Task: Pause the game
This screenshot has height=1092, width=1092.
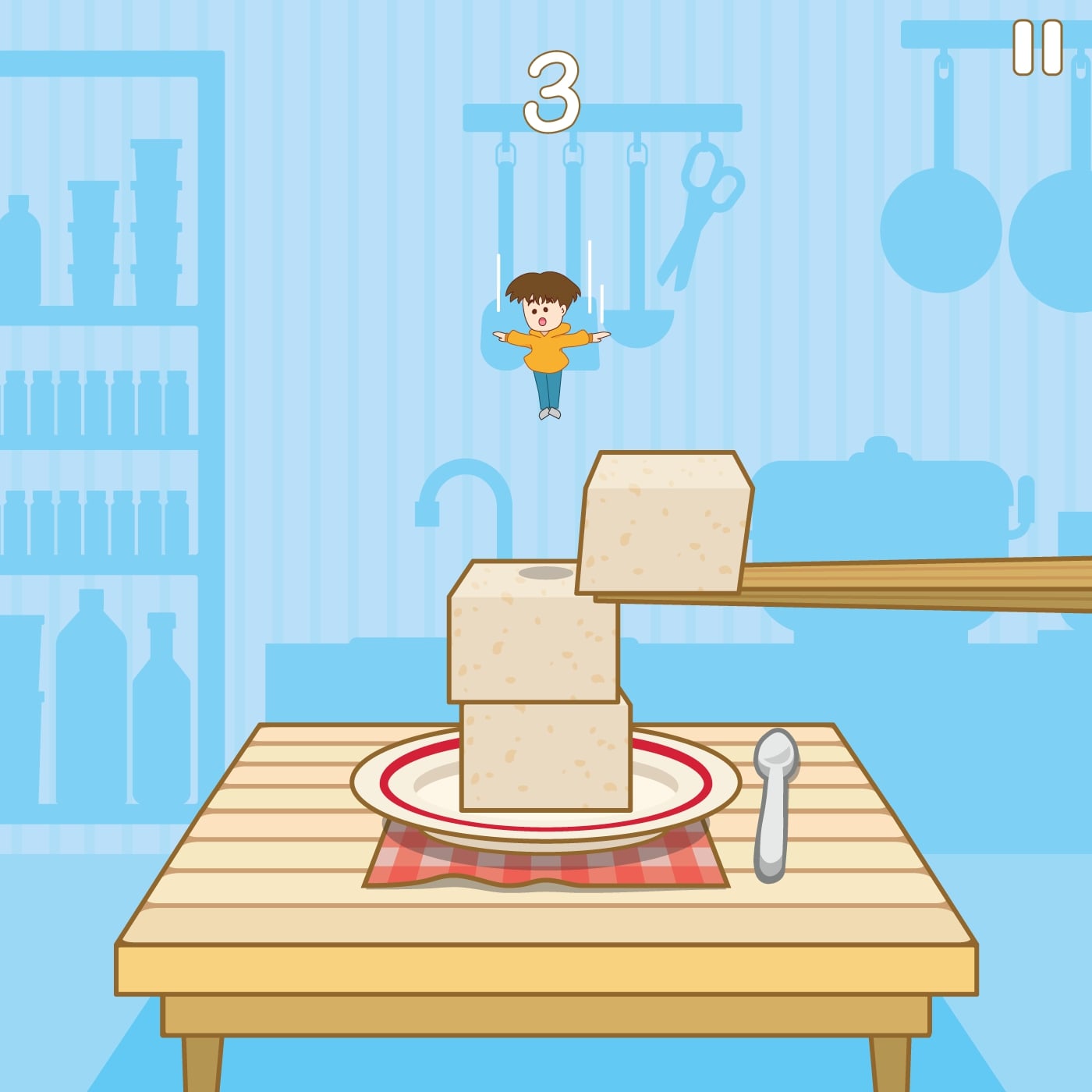Action: click(1037, 48)
